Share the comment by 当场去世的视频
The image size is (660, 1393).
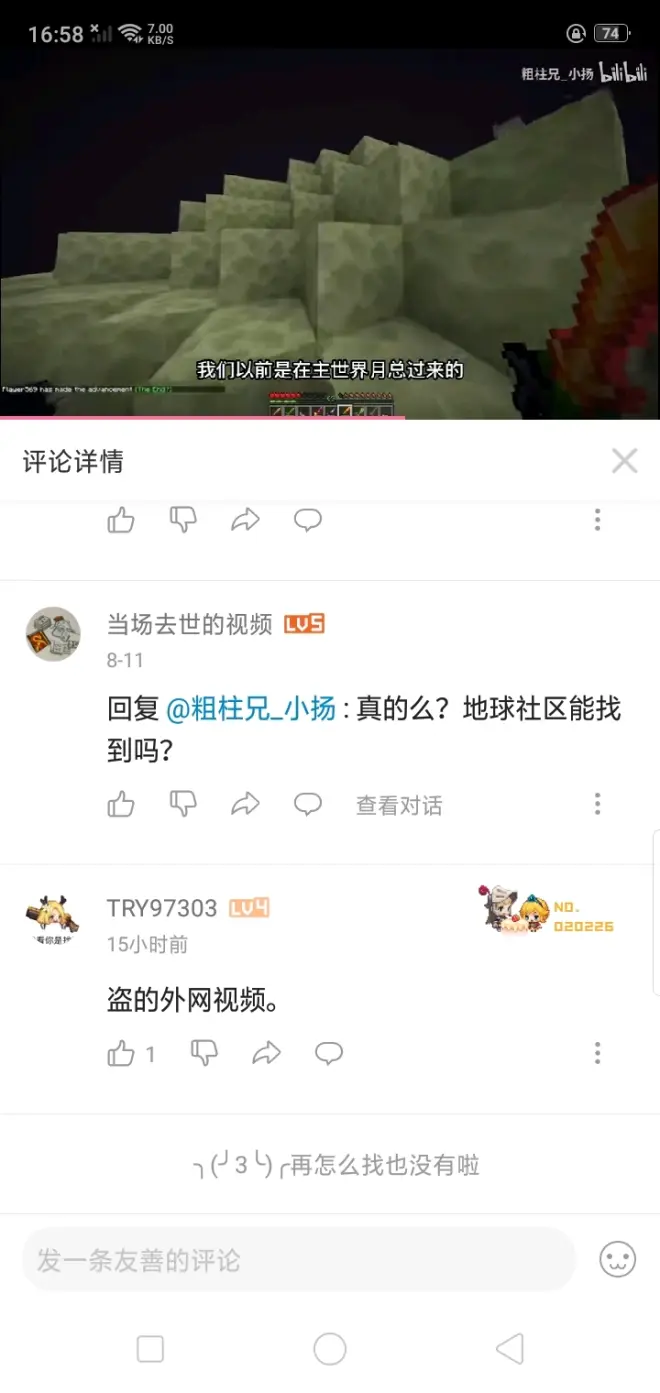point(245,804)
